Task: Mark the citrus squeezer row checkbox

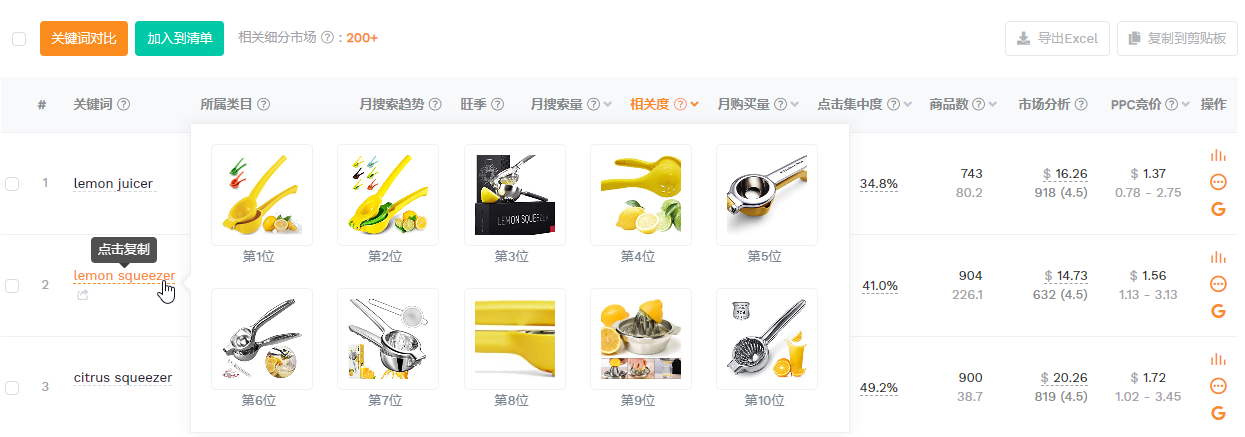Action: pos(12,388)
